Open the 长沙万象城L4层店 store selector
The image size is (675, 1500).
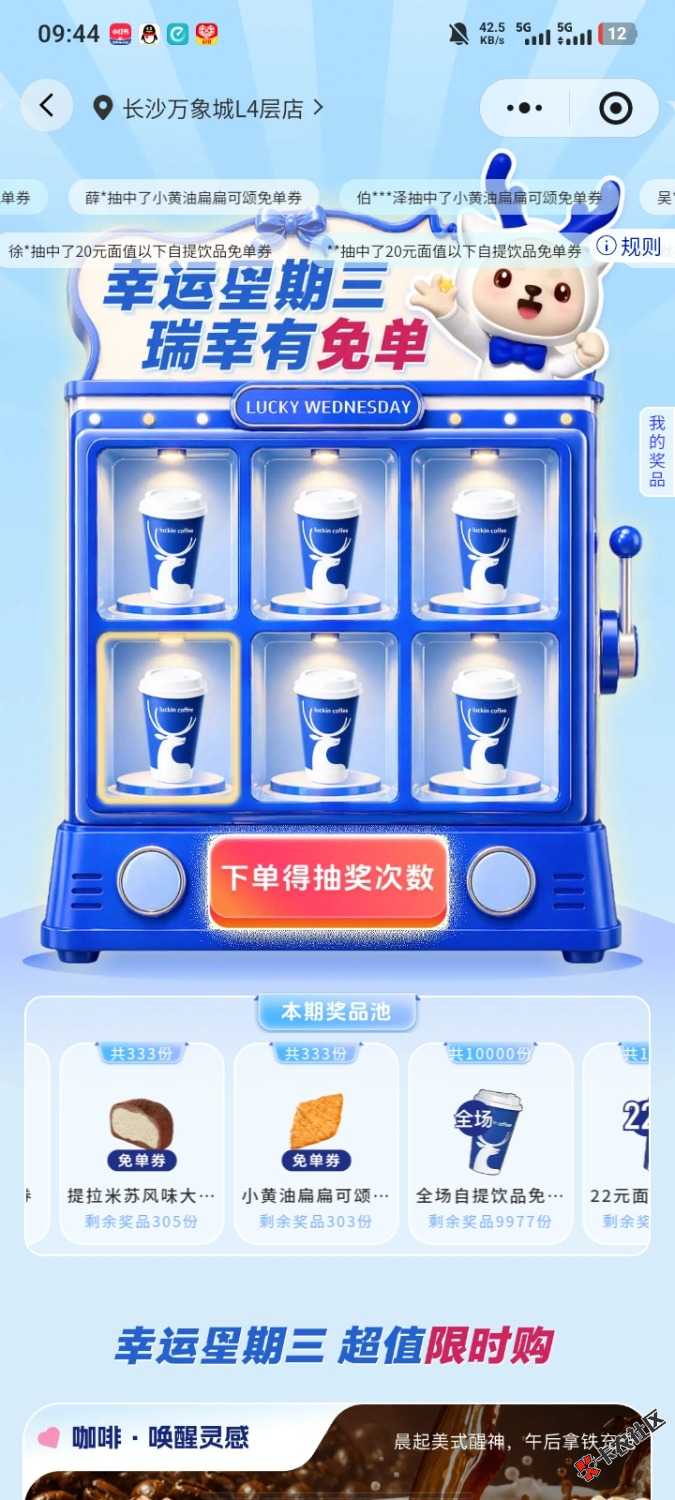(x=209, y=108)
